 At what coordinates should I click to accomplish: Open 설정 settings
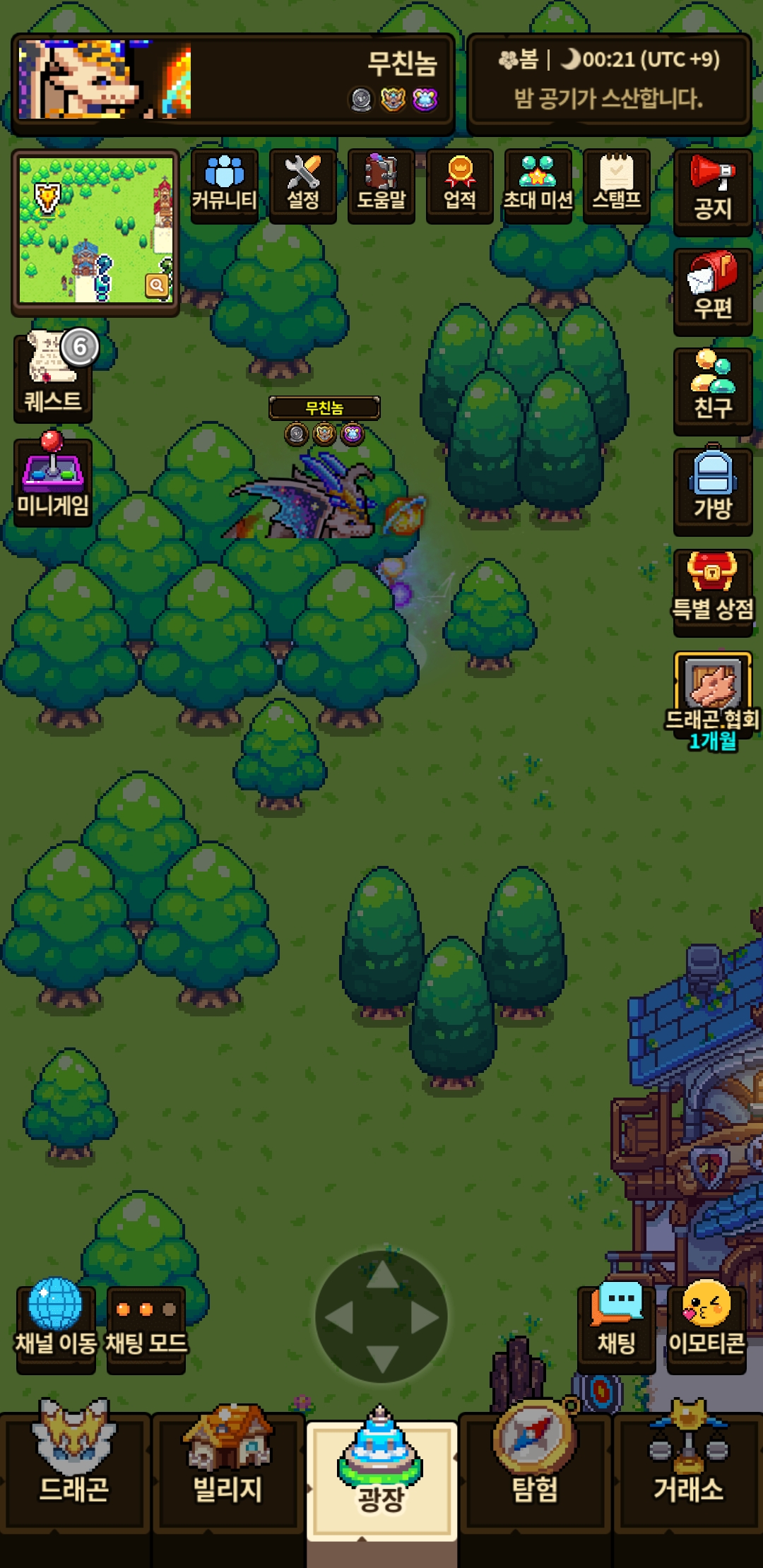click(303, 186)
